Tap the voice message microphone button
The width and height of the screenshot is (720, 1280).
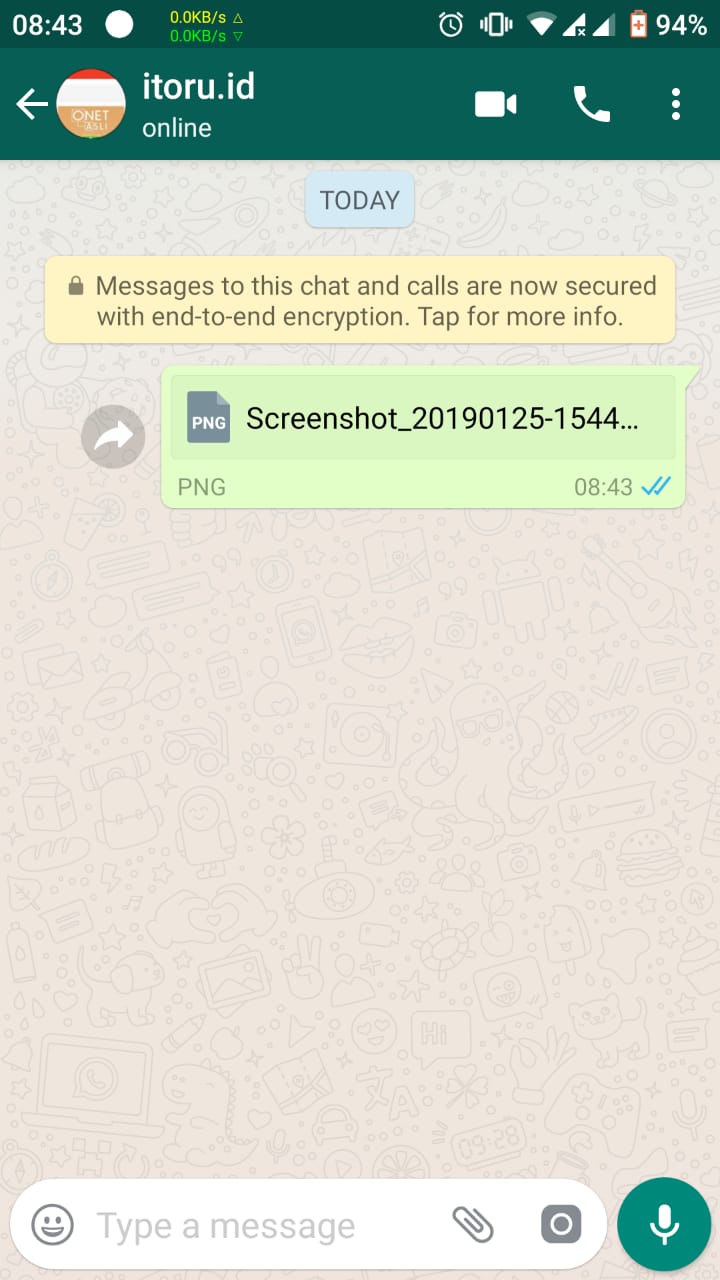pyautogui.click(x=664, y=1224)
